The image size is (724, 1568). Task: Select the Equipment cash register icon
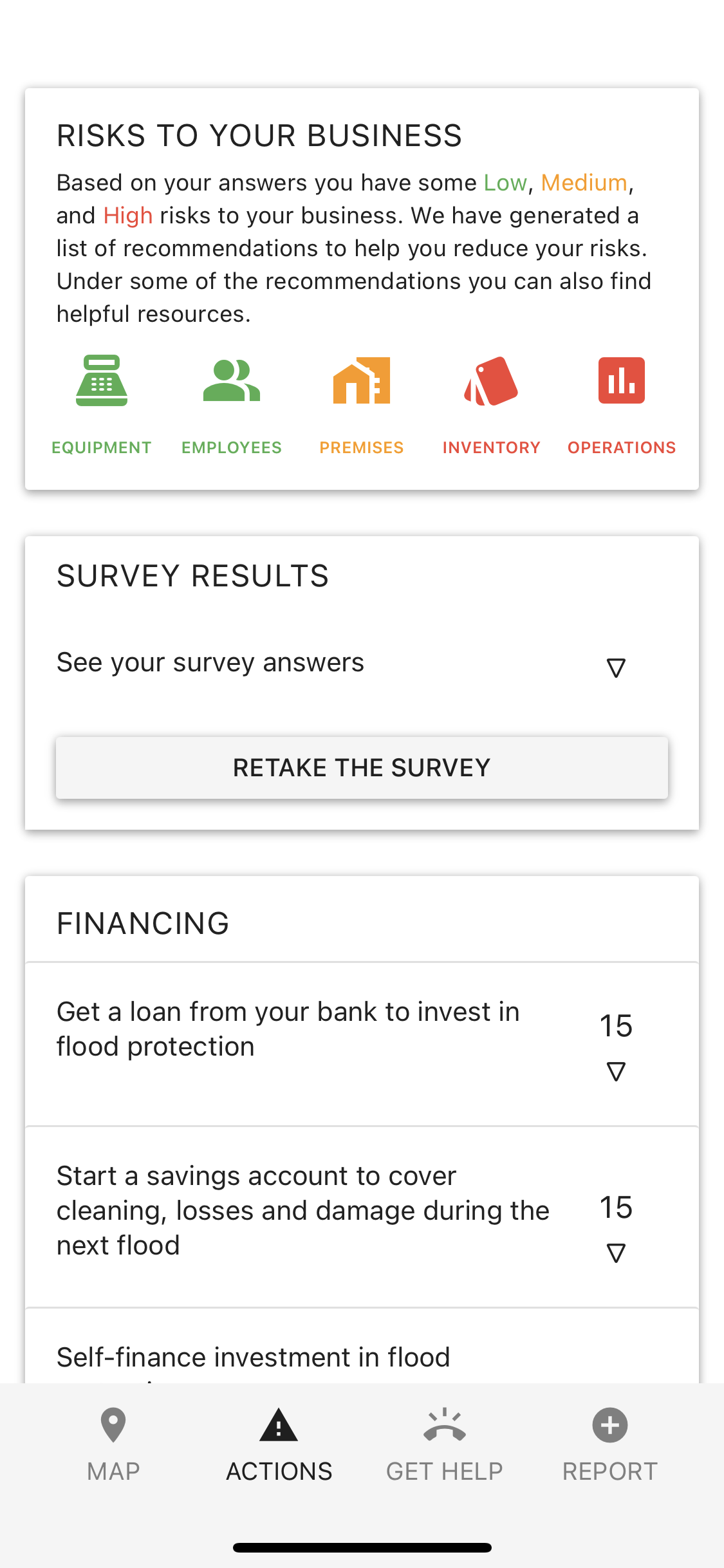click(101, 380)
